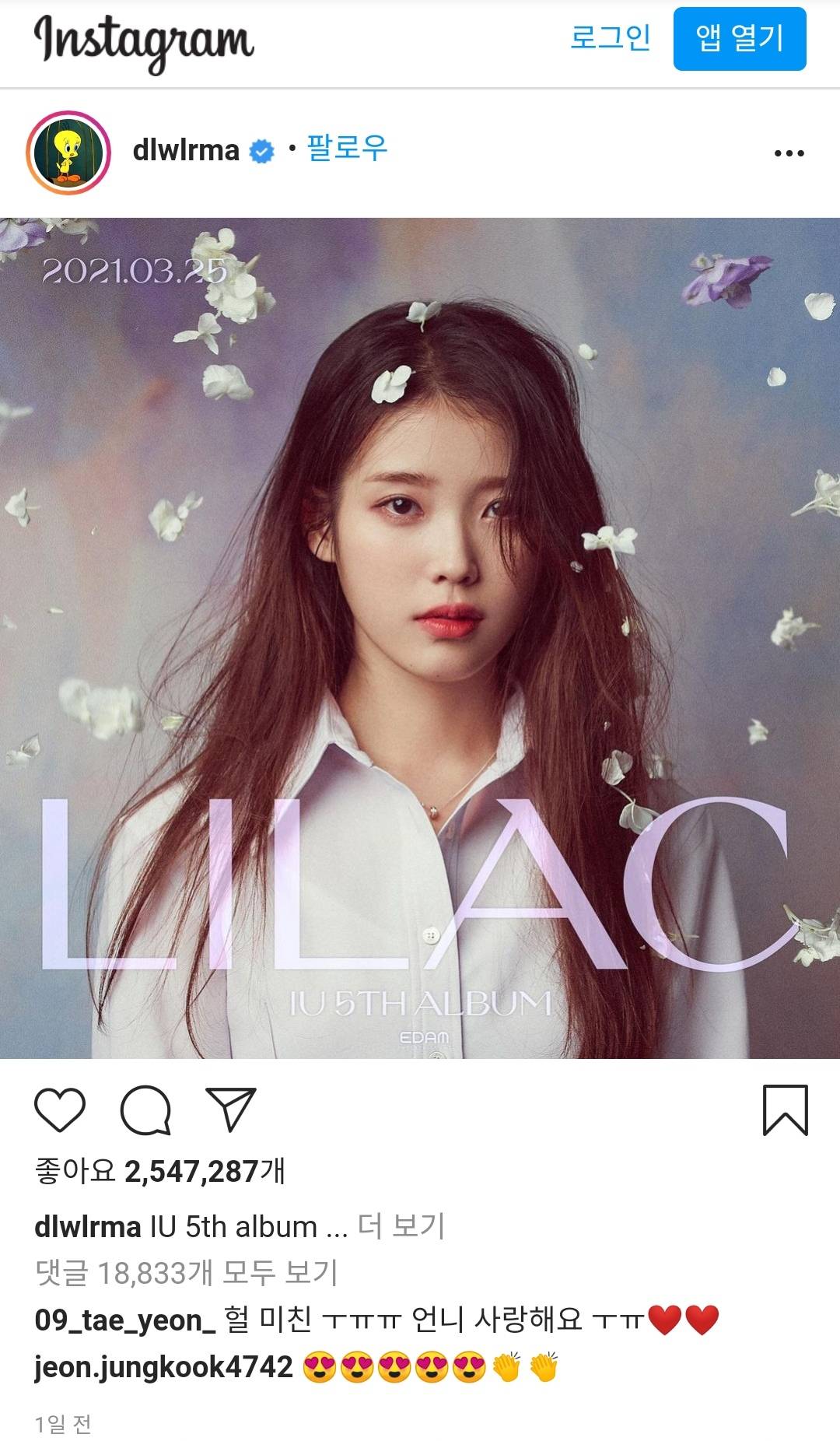
Task: Open the LILAC album post image
Action: click(x=420, y=638)
